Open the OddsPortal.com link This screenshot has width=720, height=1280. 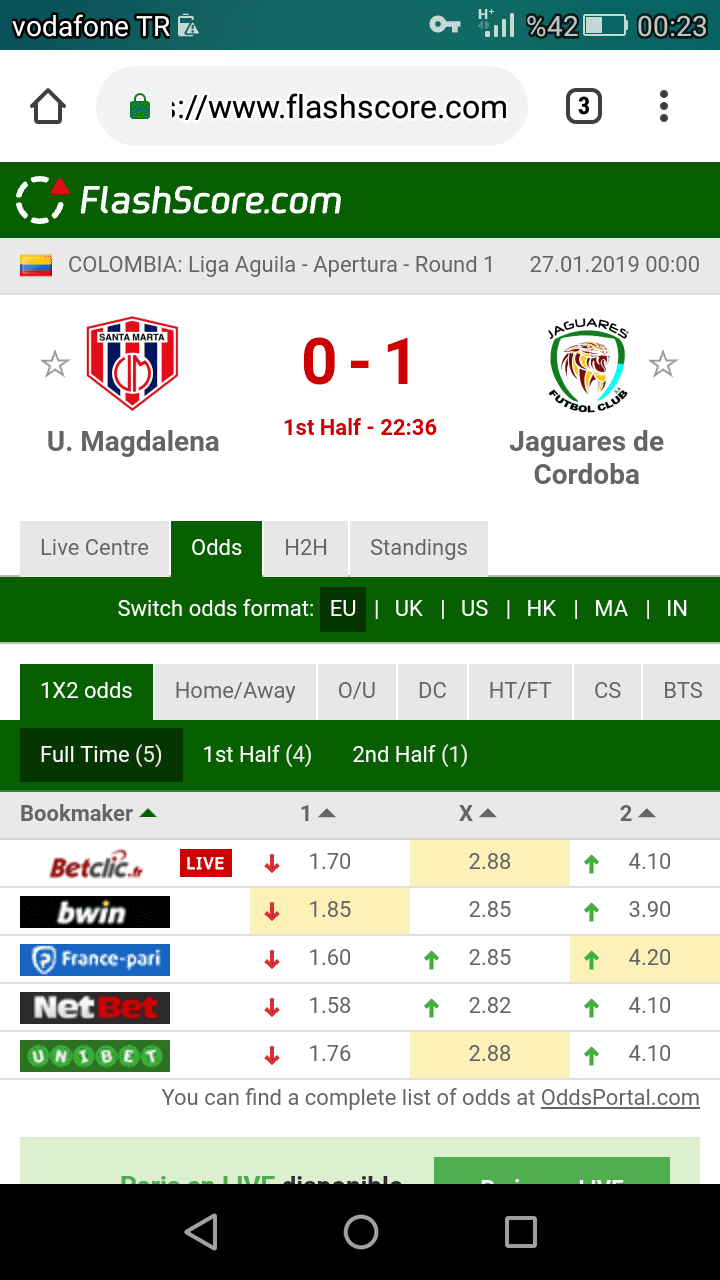(x=620, y=1097)
